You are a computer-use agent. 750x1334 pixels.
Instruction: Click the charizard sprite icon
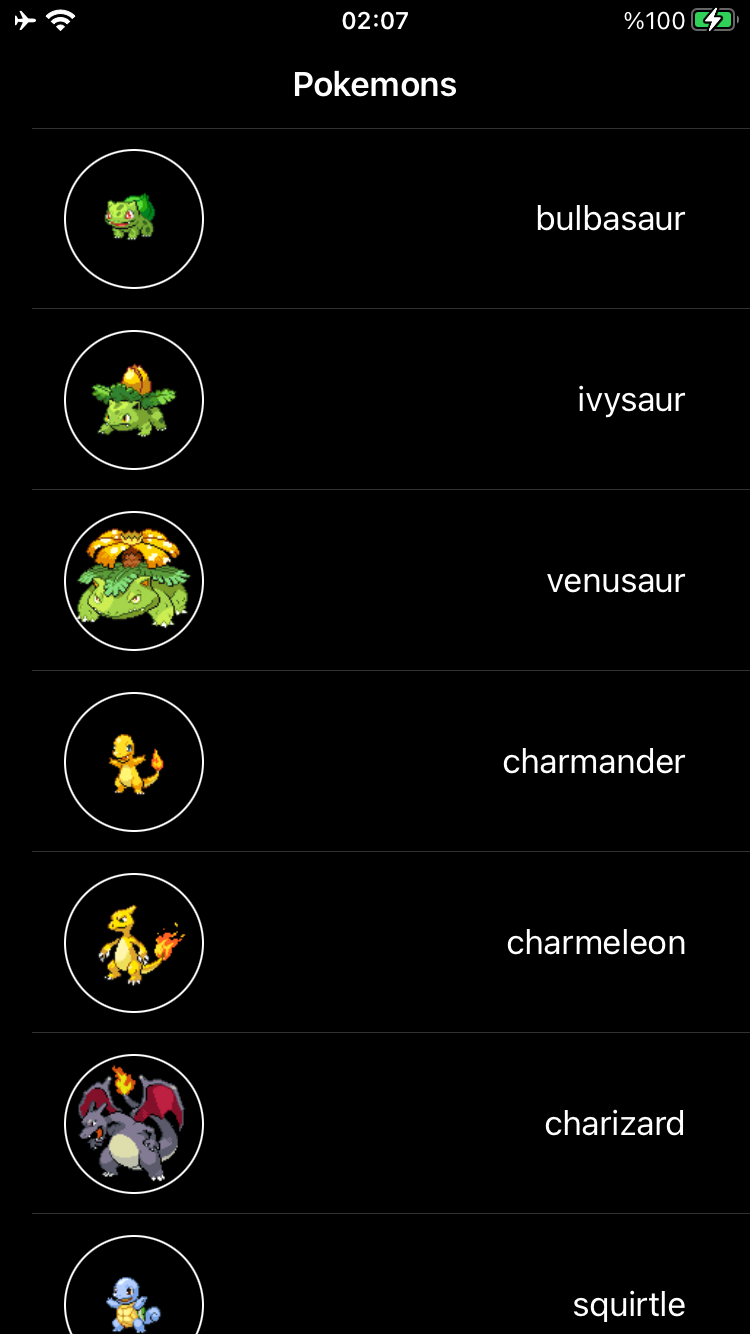133,1123
